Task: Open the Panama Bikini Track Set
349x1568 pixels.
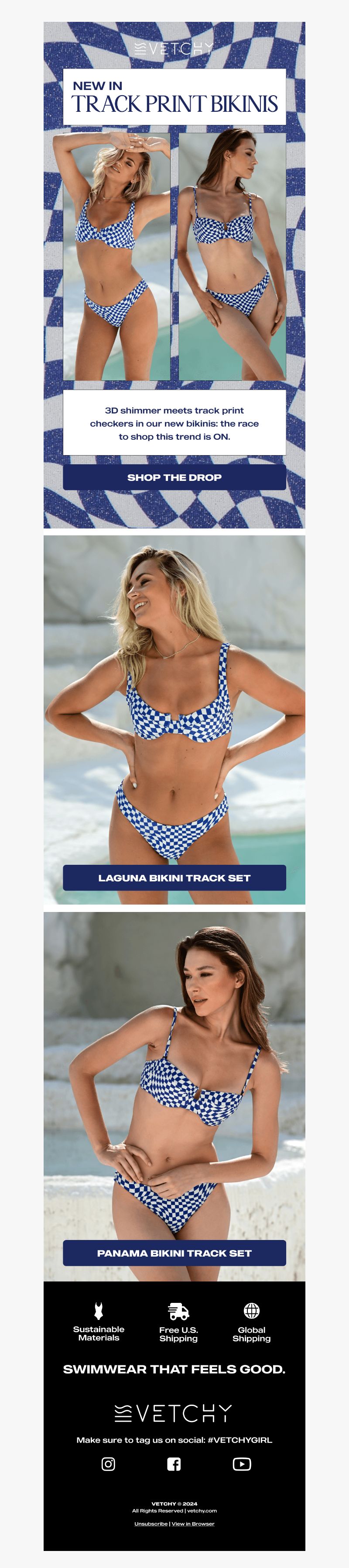Action: pyautogui.click(x=174, y=1253)
